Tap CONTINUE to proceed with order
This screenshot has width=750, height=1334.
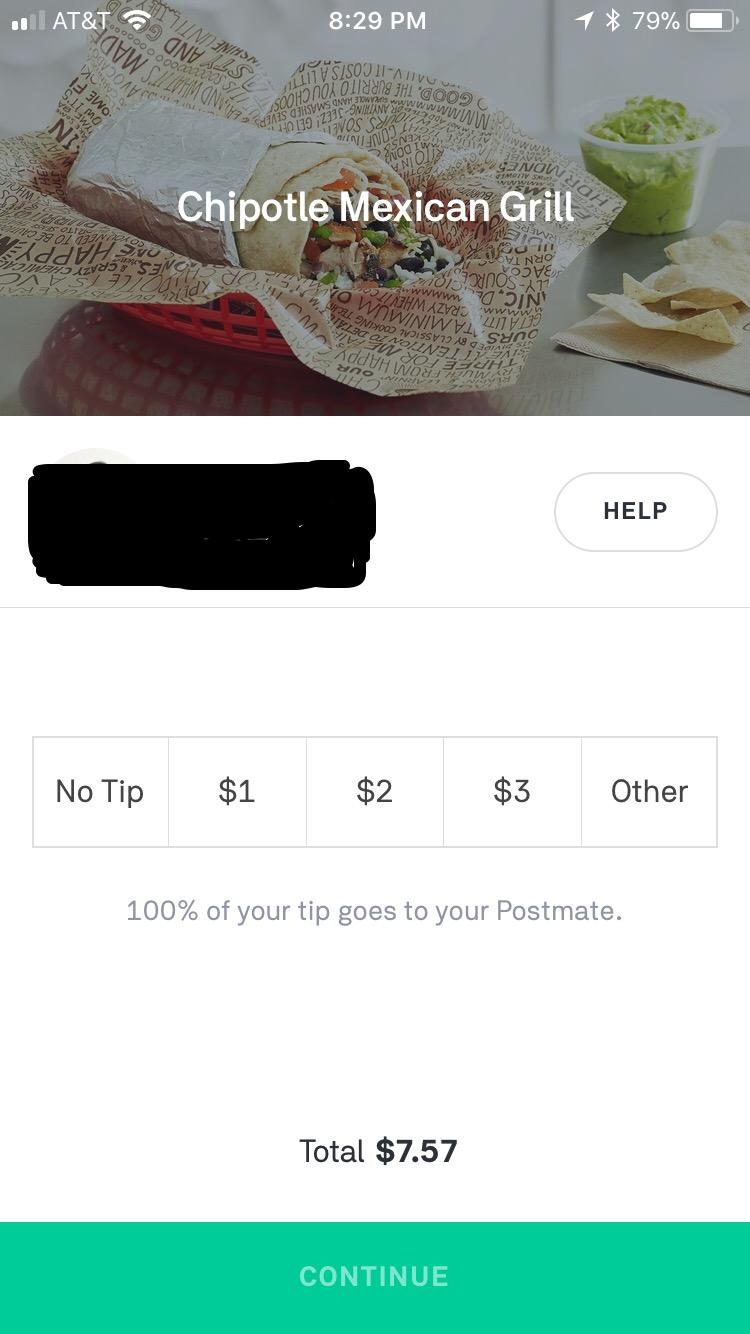click(375, 1276)
